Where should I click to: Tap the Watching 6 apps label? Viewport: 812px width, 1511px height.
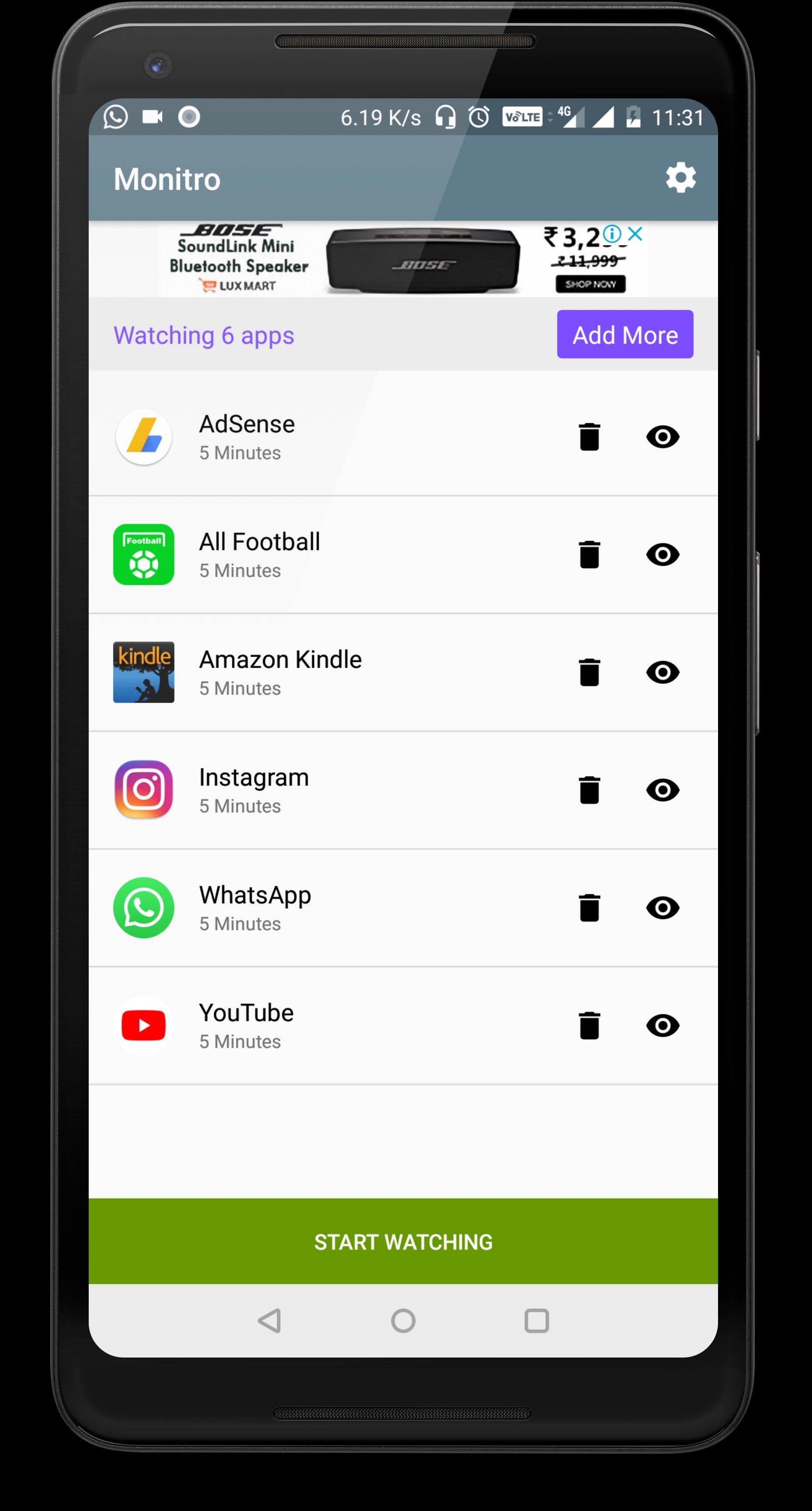tap(204, 334)
